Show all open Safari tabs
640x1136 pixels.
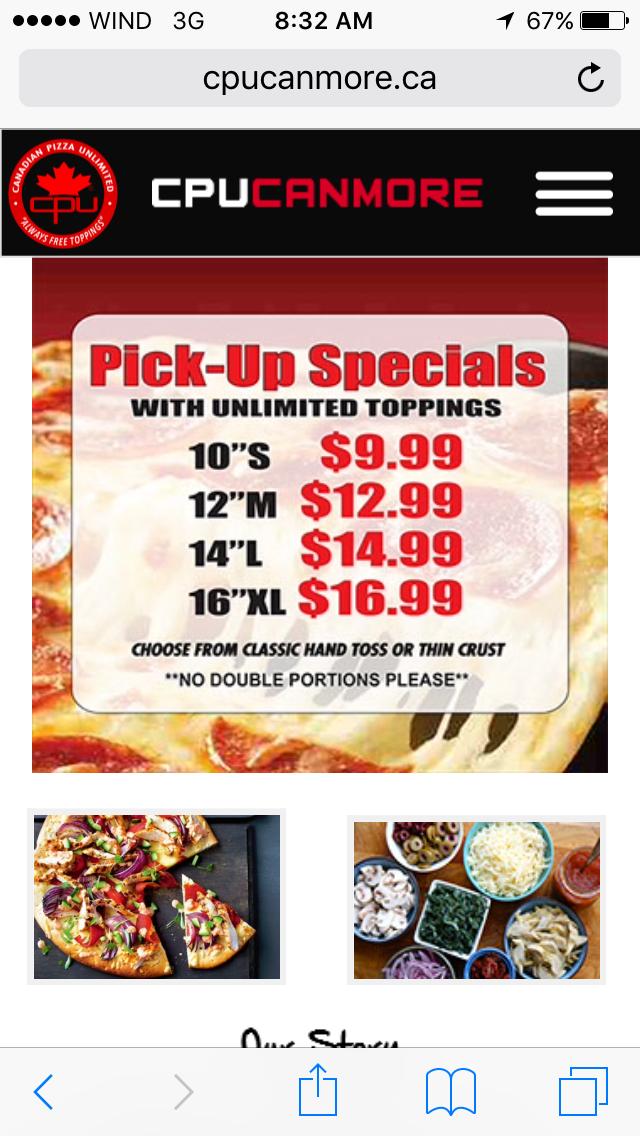pos(582,1092)
